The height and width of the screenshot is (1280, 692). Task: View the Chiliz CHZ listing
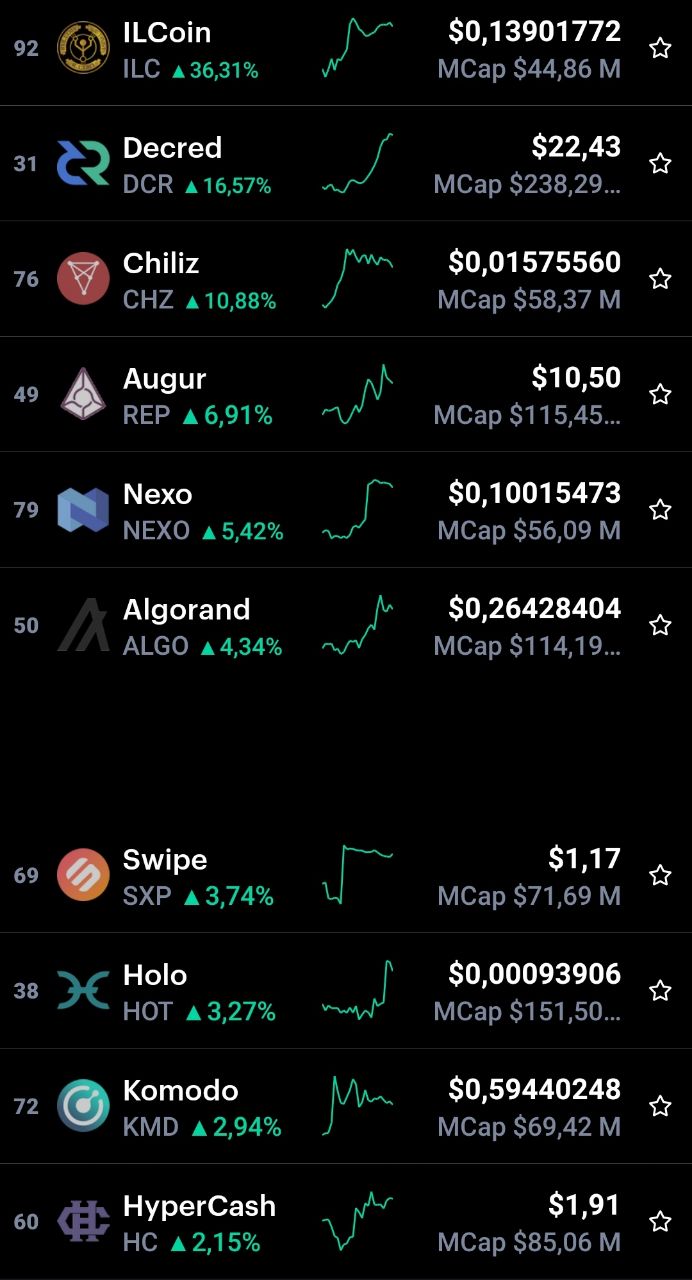click(x=346, y=279)
